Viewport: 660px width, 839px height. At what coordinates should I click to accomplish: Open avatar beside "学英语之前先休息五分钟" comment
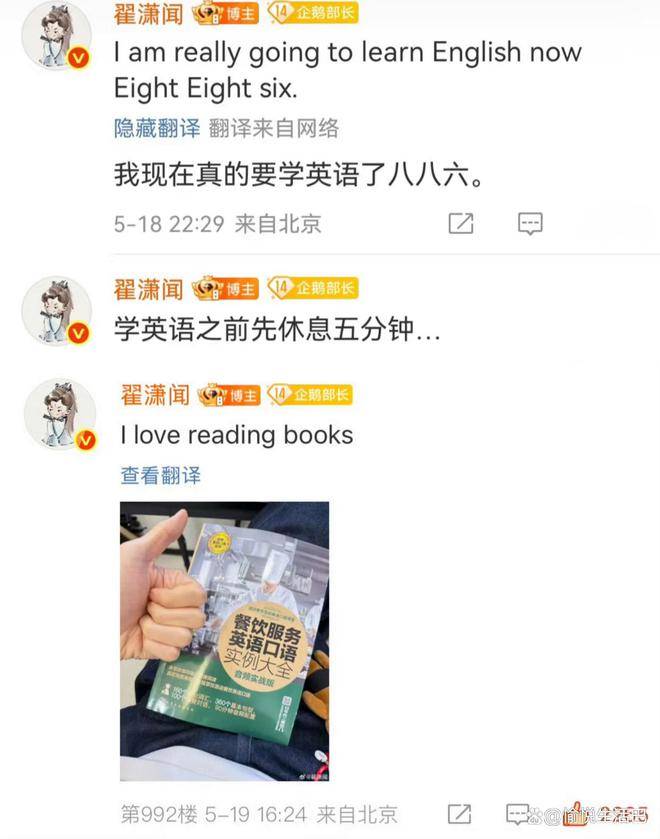click(58, 311)
